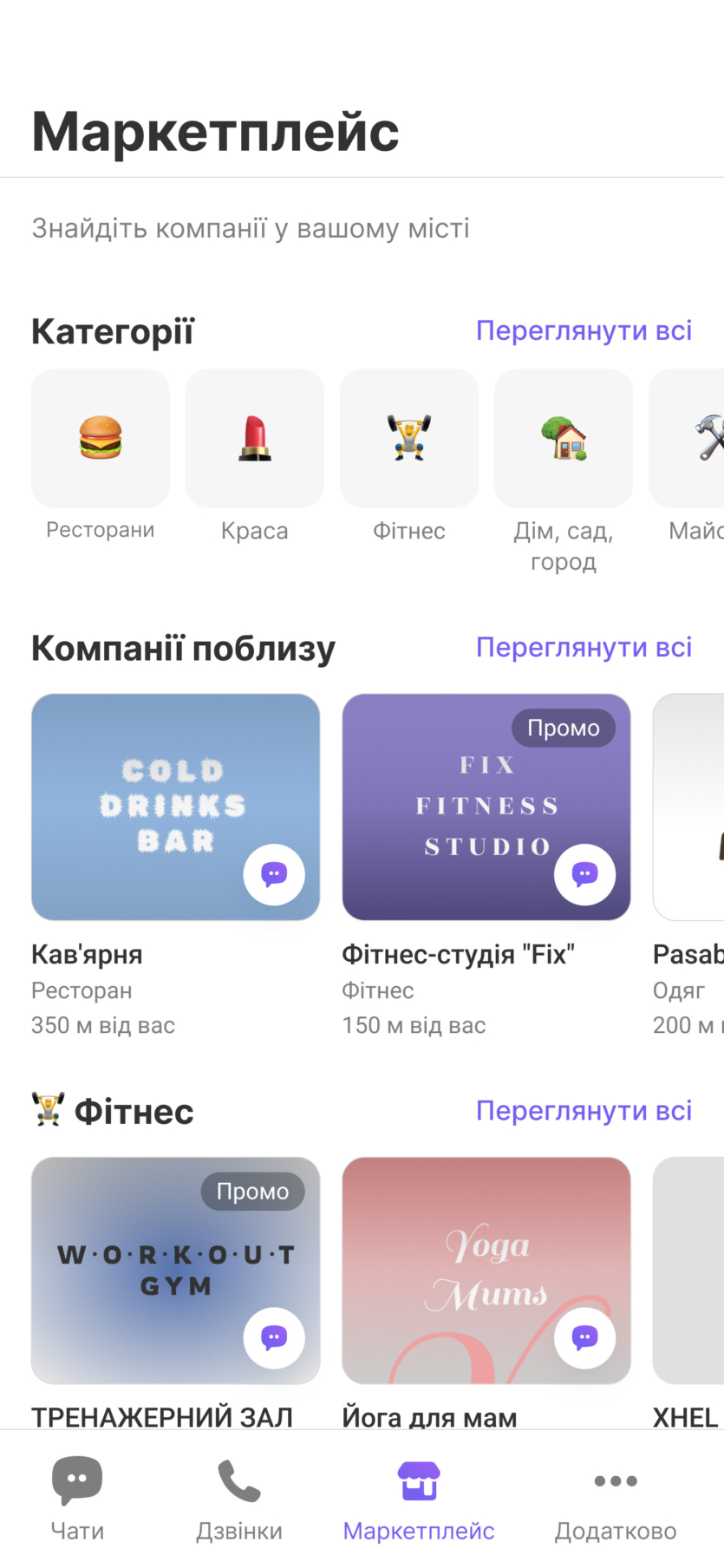Open Переглянути всі in the Фітнес section
The height and width of the screenshot is (1568, 724).
click(584, 1110)
